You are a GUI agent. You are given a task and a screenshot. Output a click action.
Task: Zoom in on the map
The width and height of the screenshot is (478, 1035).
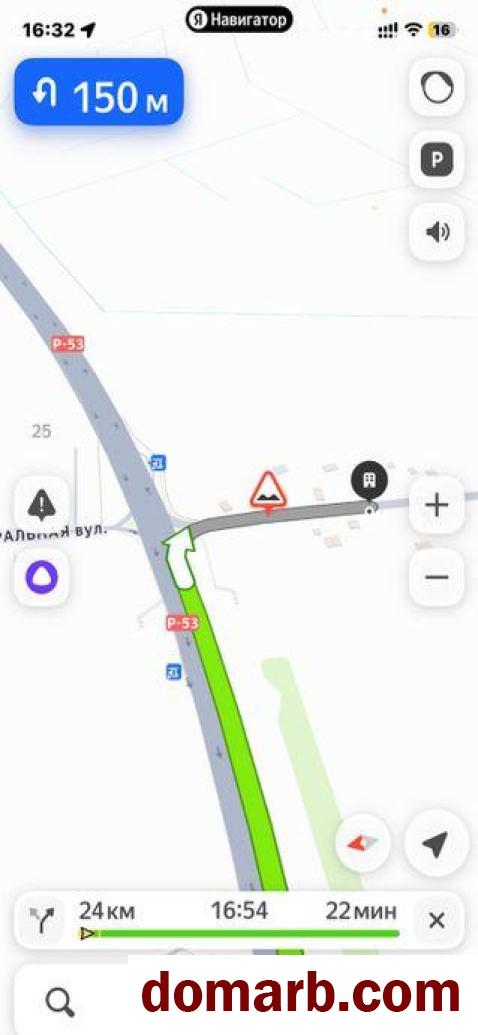[x=437, y=506]
